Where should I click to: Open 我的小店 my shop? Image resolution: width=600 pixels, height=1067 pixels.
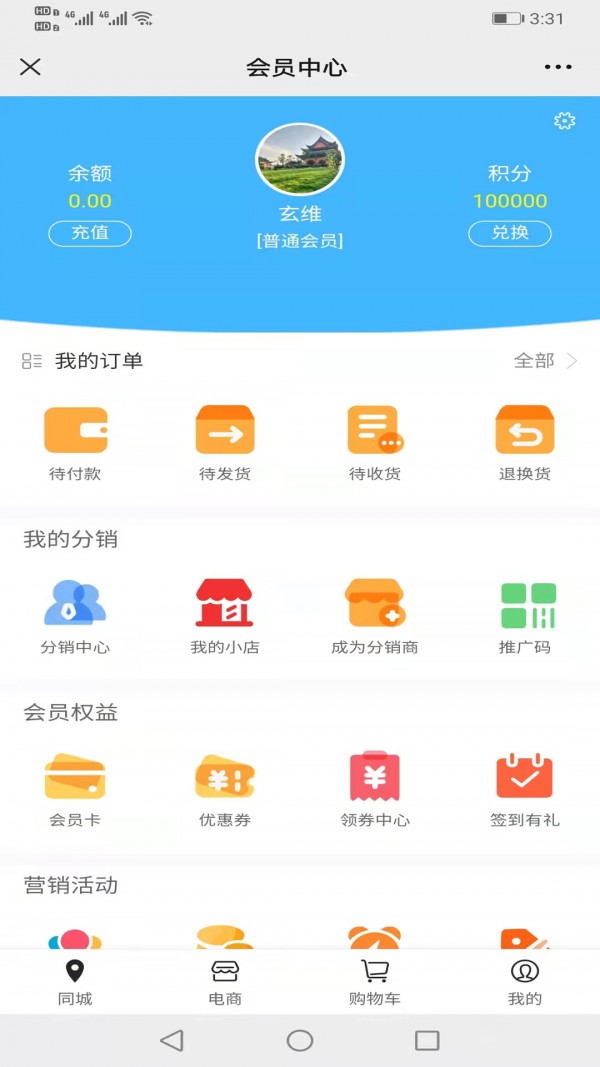(x=225, y=616)
